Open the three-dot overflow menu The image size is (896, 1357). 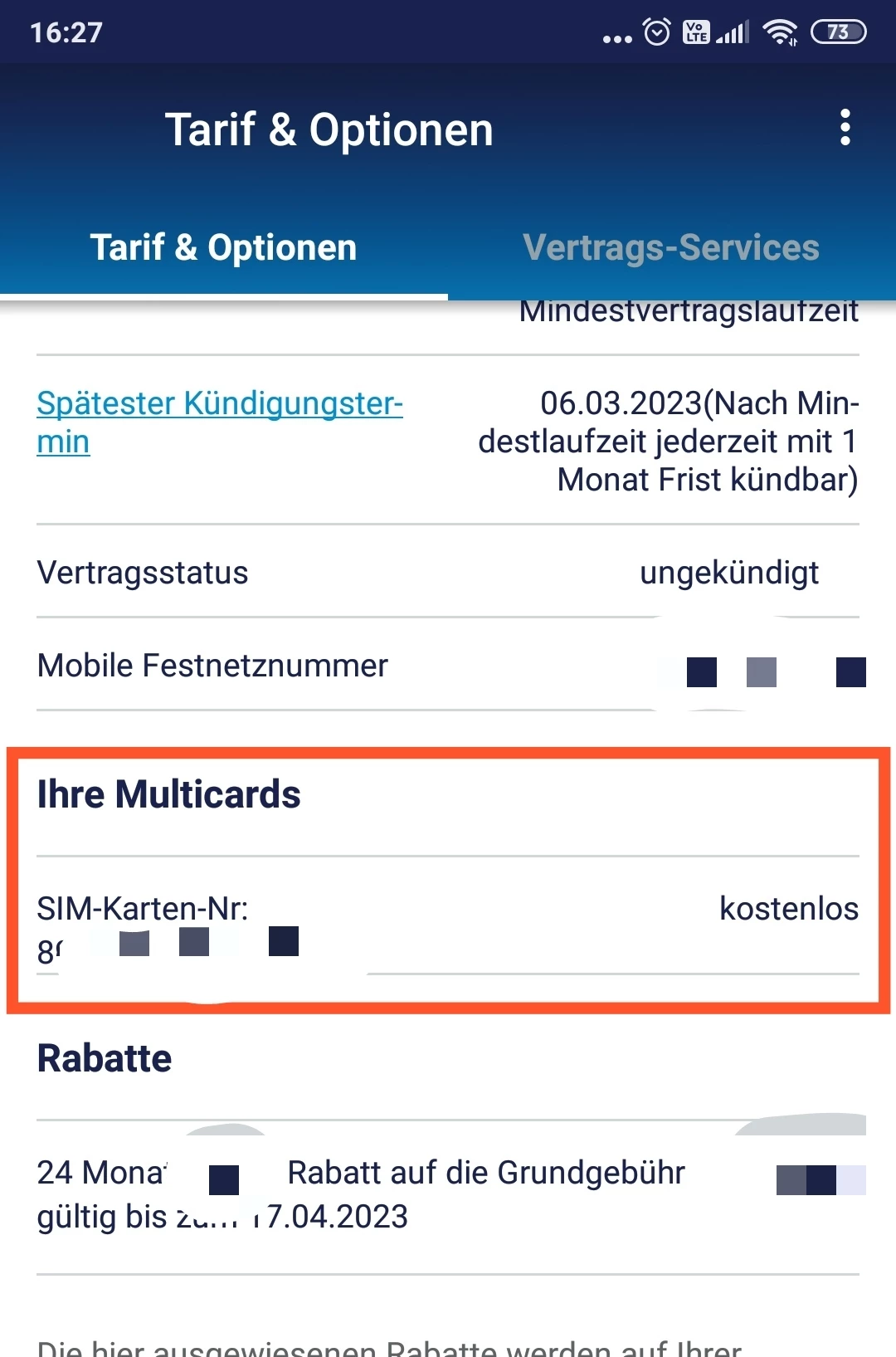[845, 128]
